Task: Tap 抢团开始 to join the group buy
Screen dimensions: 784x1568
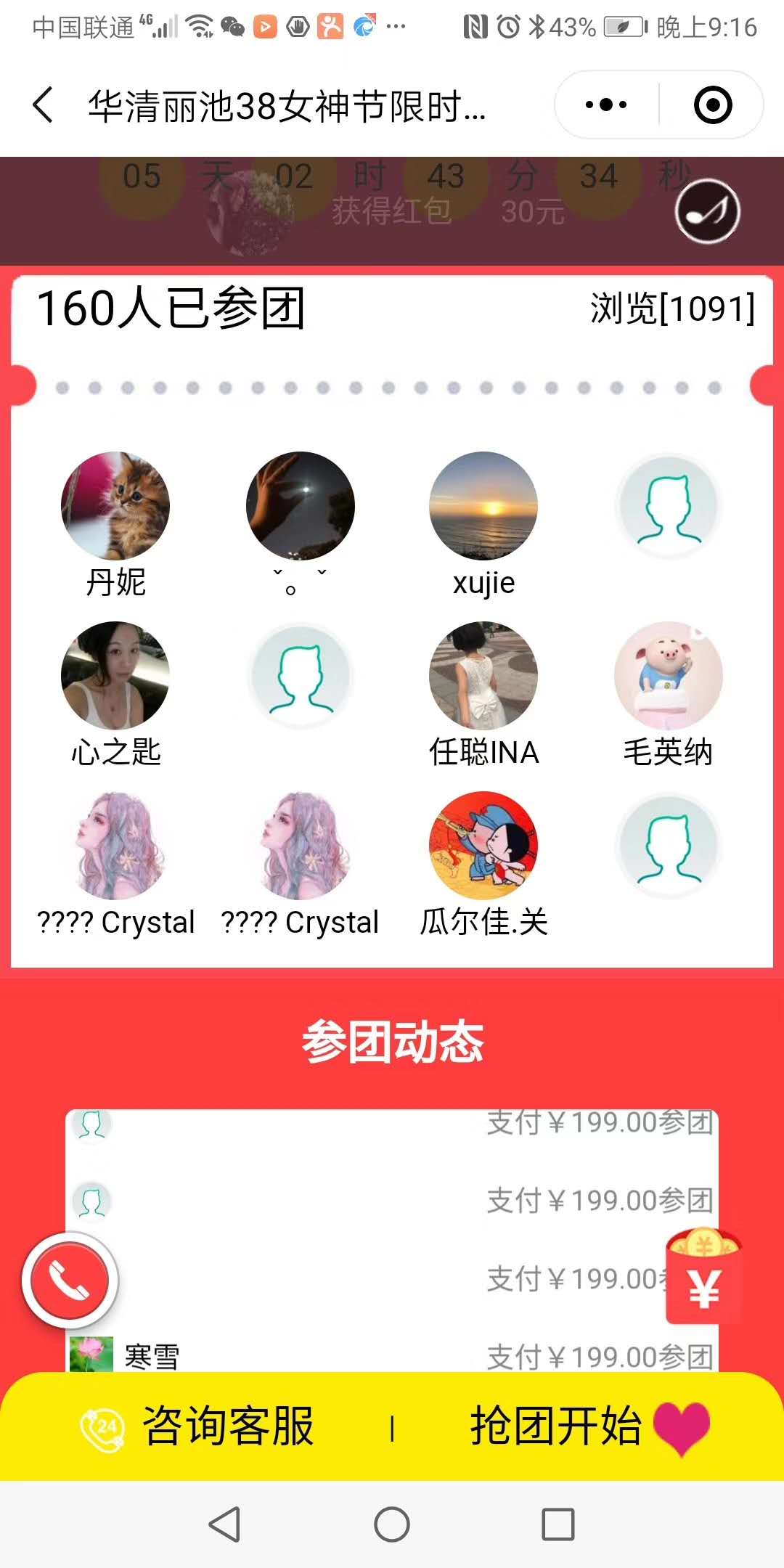Action: coord(588,1426)
